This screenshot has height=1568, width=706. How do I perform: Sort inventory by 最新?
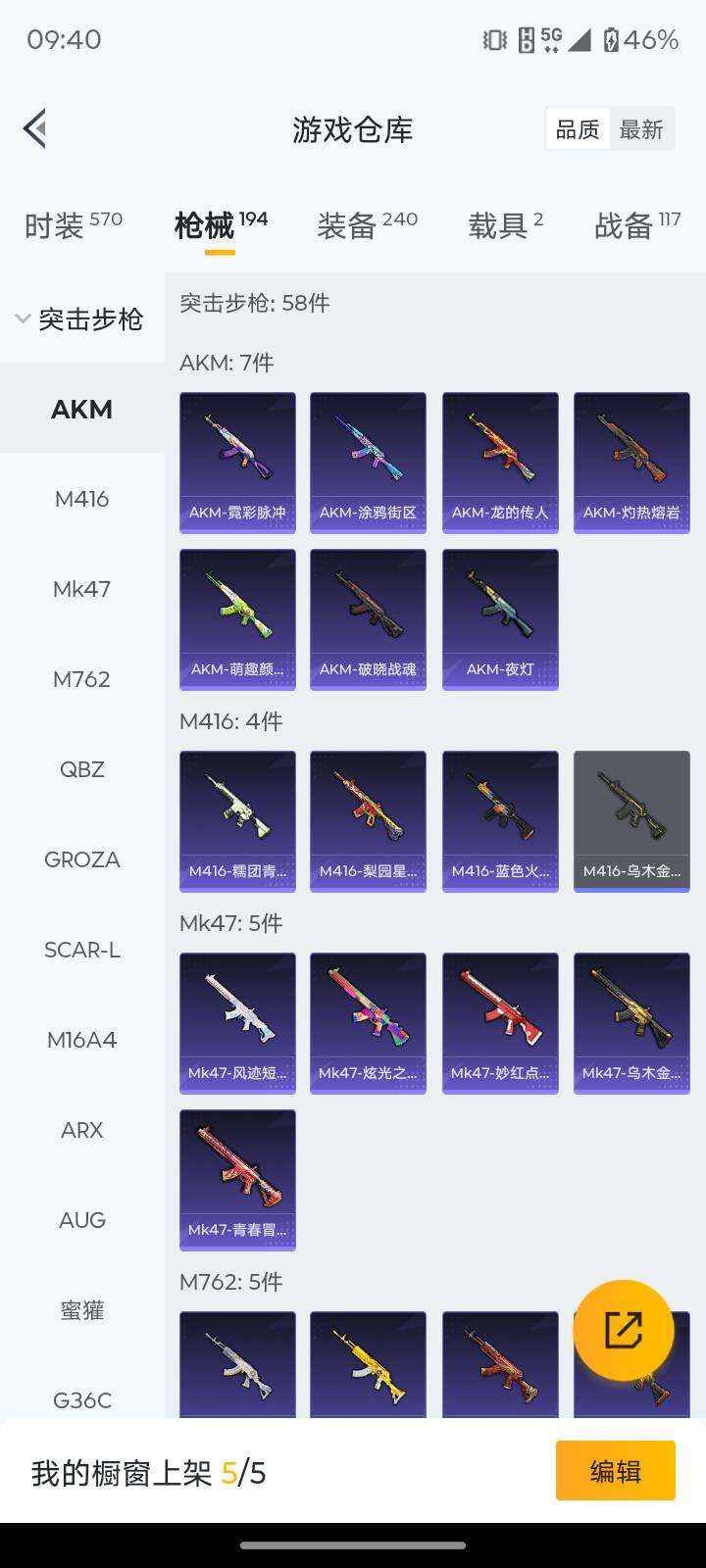pos(641,129)
